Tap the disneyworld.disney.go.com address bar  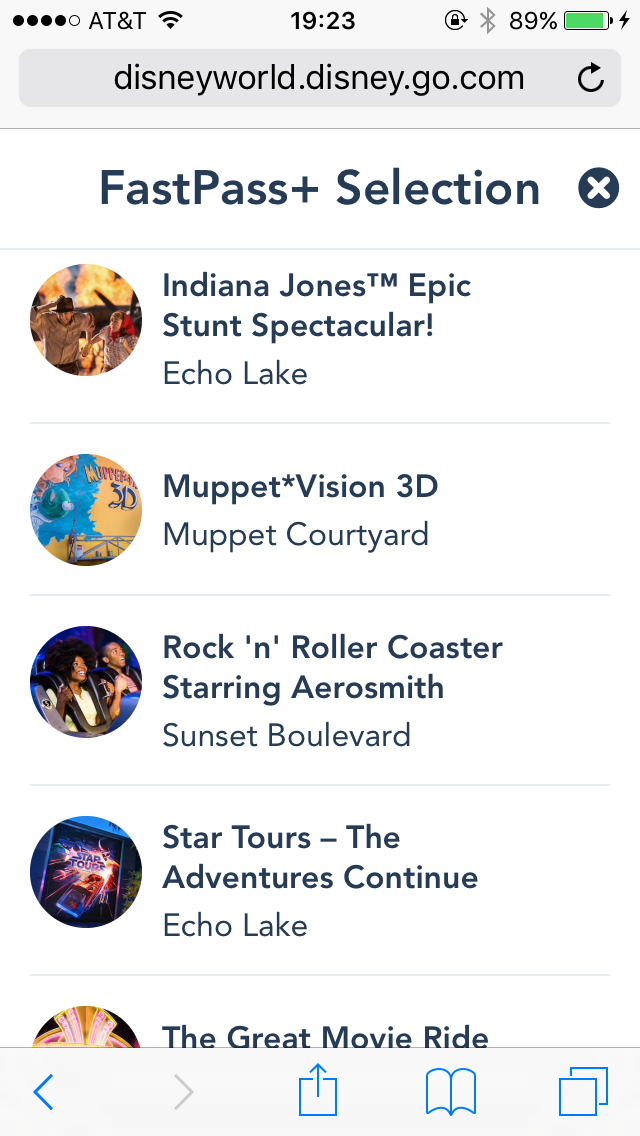click(320, 78)
